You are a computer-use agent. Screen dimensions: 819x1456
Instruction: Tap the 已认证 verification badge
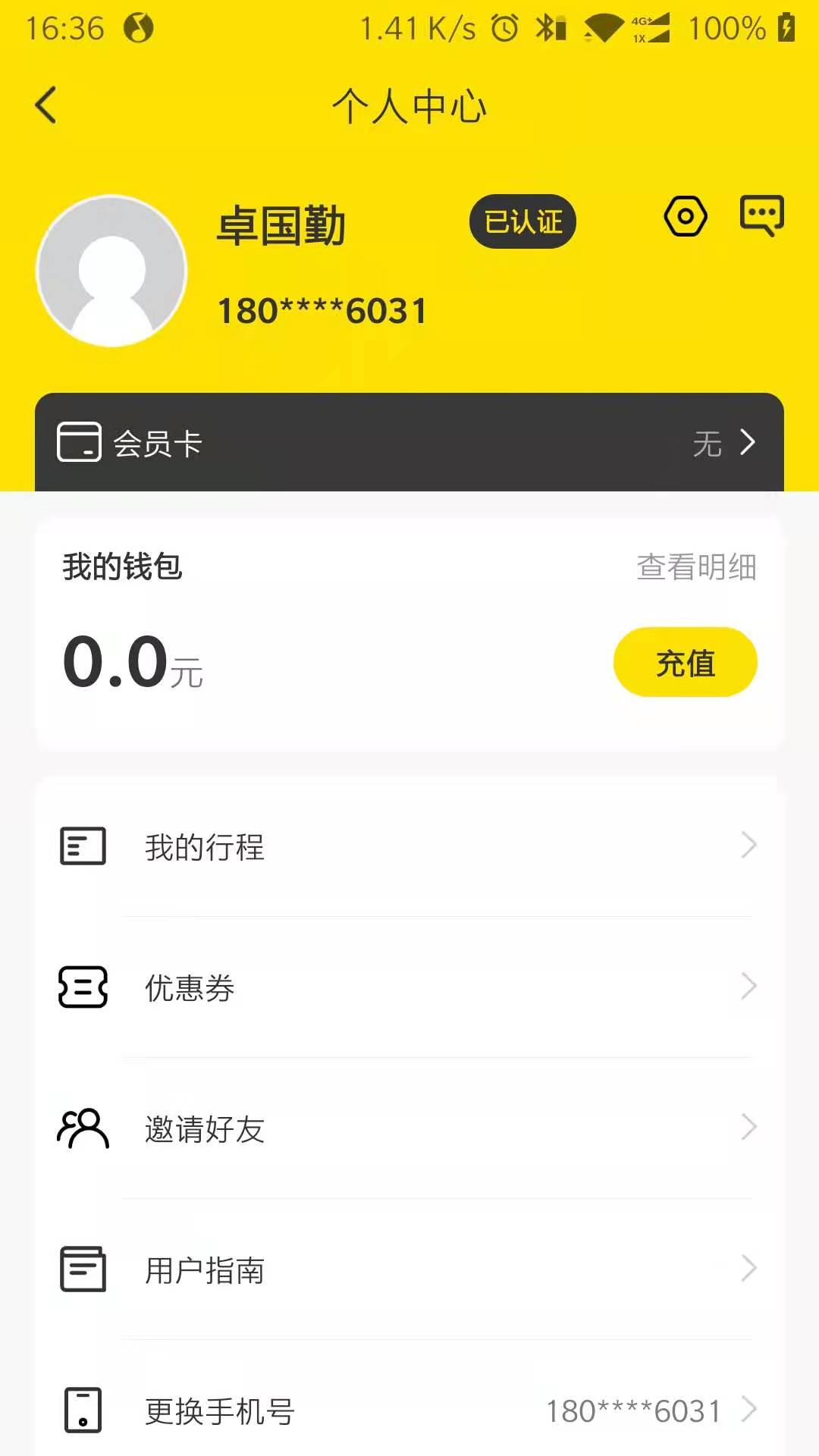(522, 221)
